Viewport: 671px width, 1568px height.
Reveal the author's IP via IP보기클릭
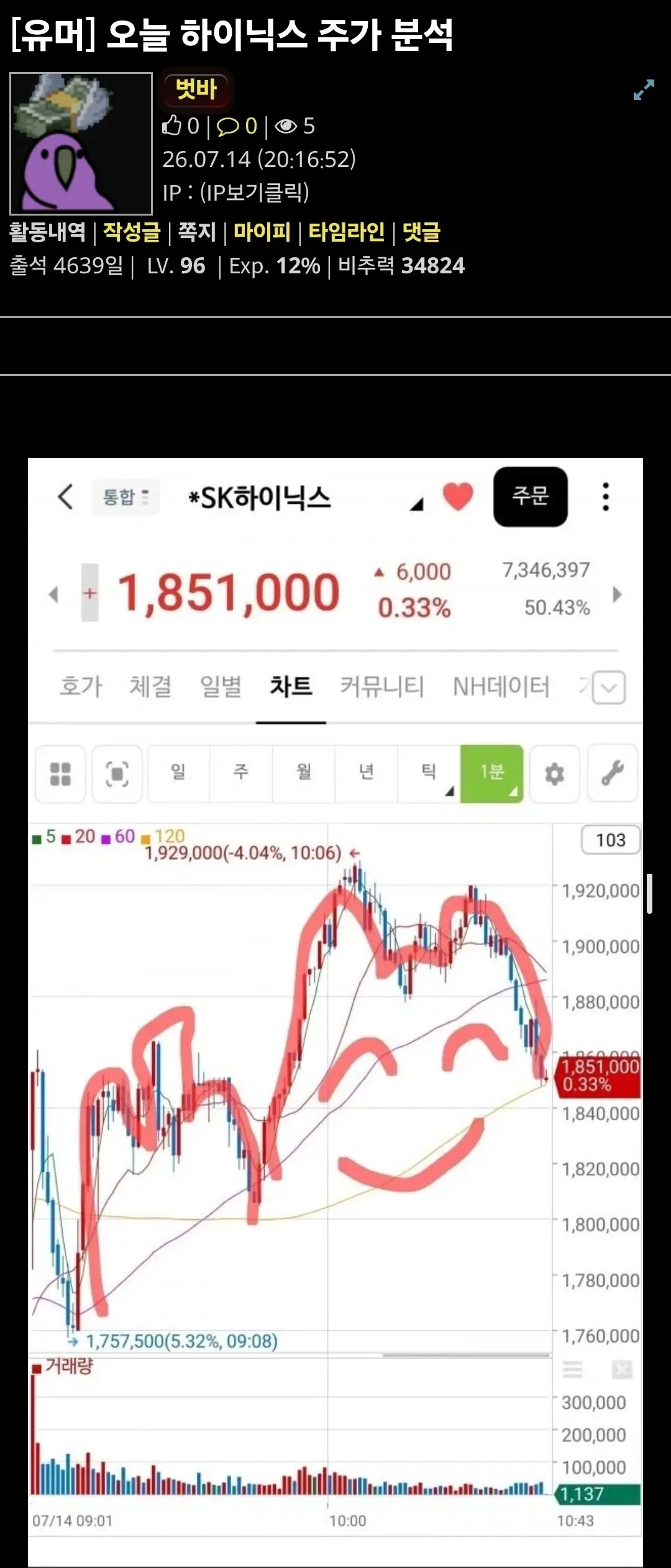[255, 193]
